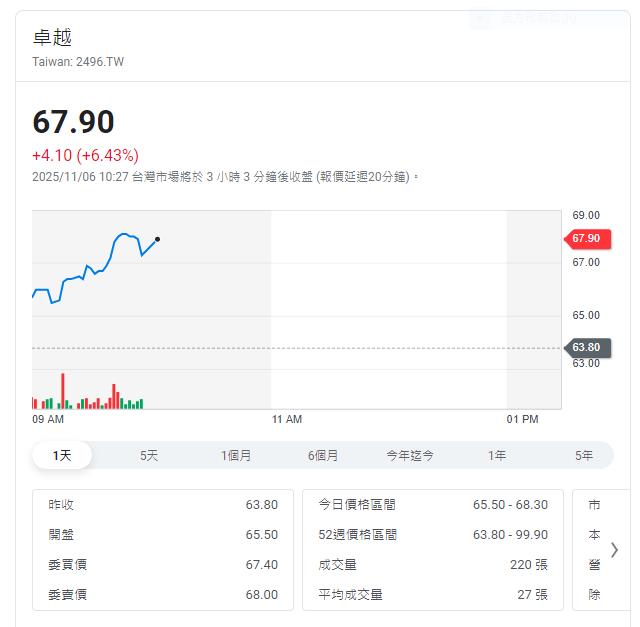Viewport: 640px width, 627px height.
Task: Select the 1天 time range
Action: coord(62,455)
